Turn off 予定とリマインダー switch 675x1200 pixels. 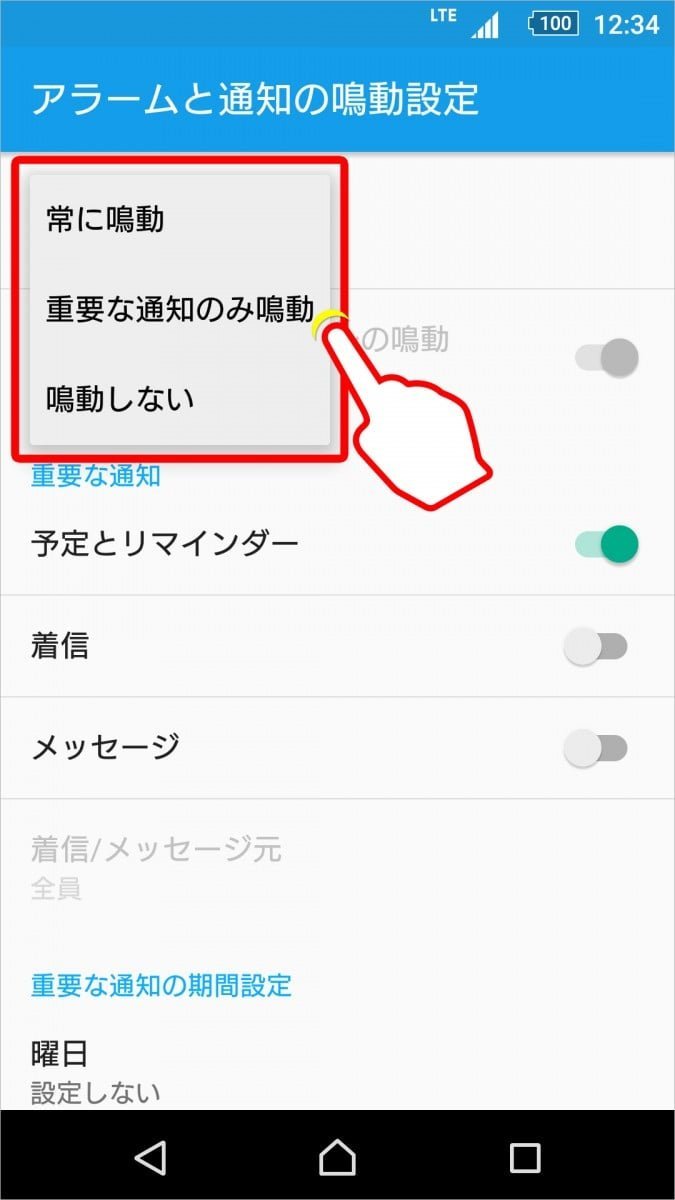click(606, 544)
